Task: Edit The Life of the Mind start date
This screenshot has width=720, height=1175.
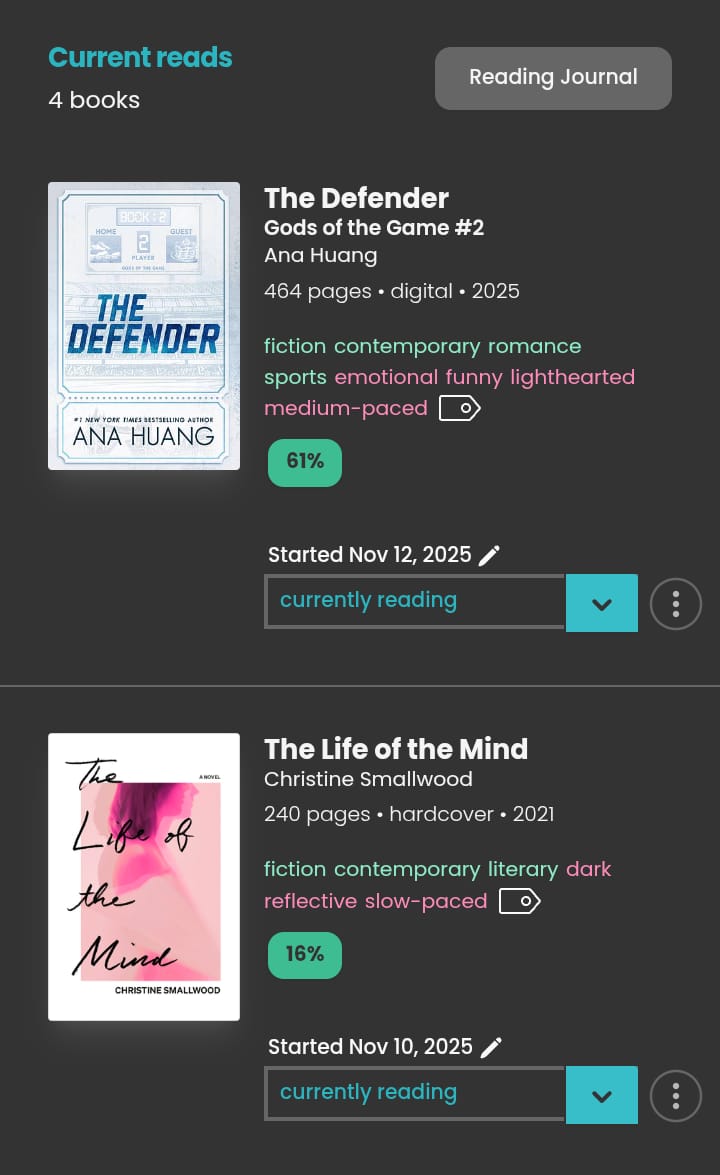Action: (x=491, y=1048)
